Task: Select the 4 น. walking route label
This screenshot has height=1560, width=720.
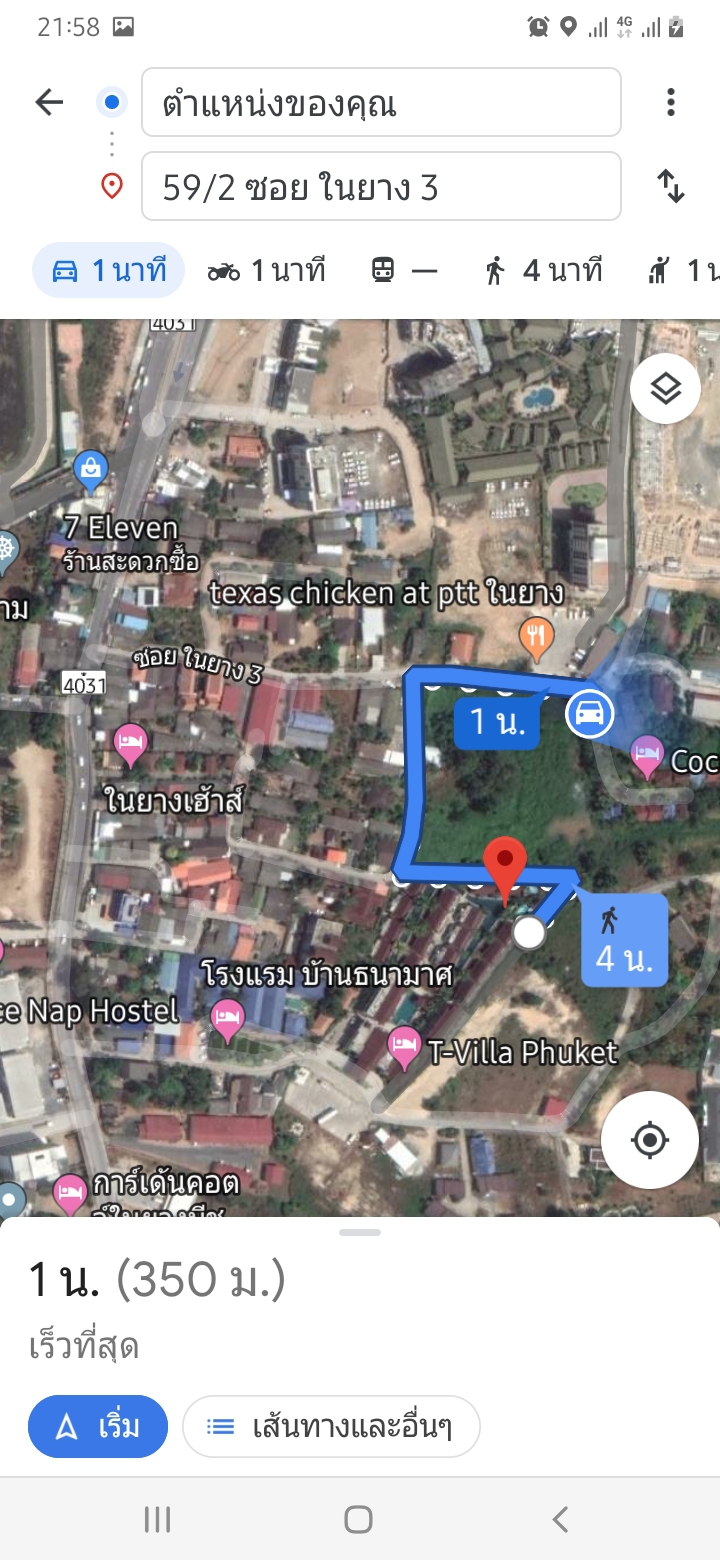Action: [x=624, y=940]
